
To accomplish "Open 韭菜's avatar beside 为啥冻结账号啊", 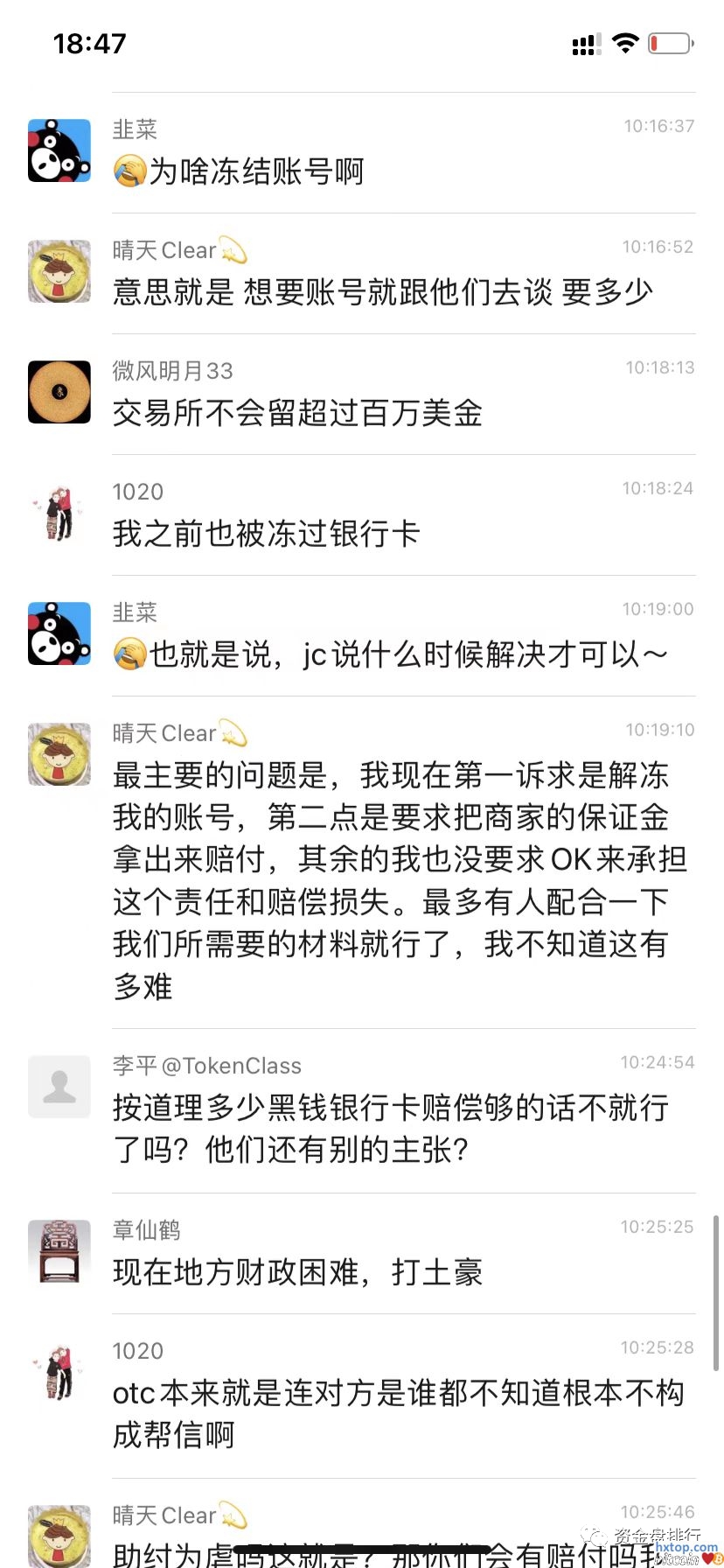I will coord(59,150).
